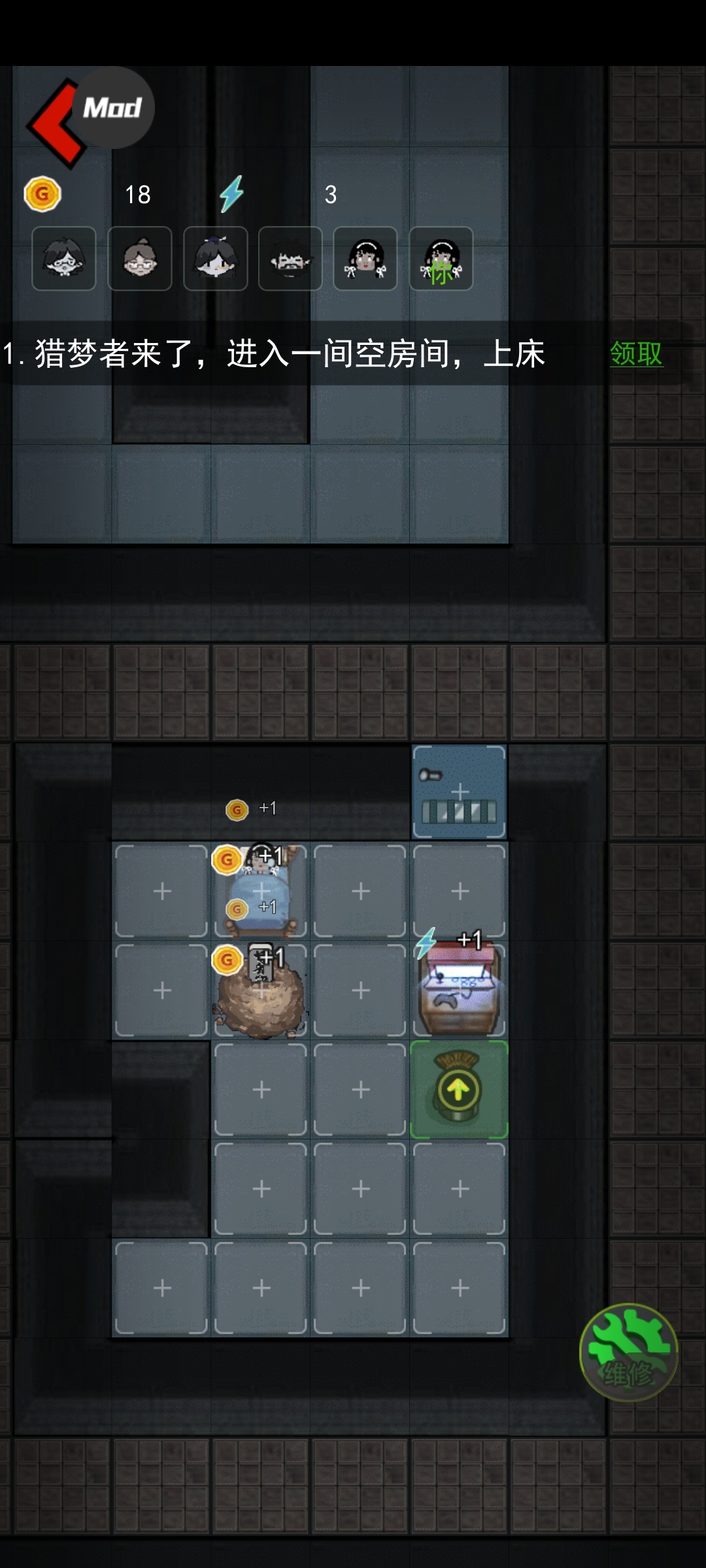706x1568 pixels.
Task: Select the player avatar marked 你
Action: (x=441, y=259)
